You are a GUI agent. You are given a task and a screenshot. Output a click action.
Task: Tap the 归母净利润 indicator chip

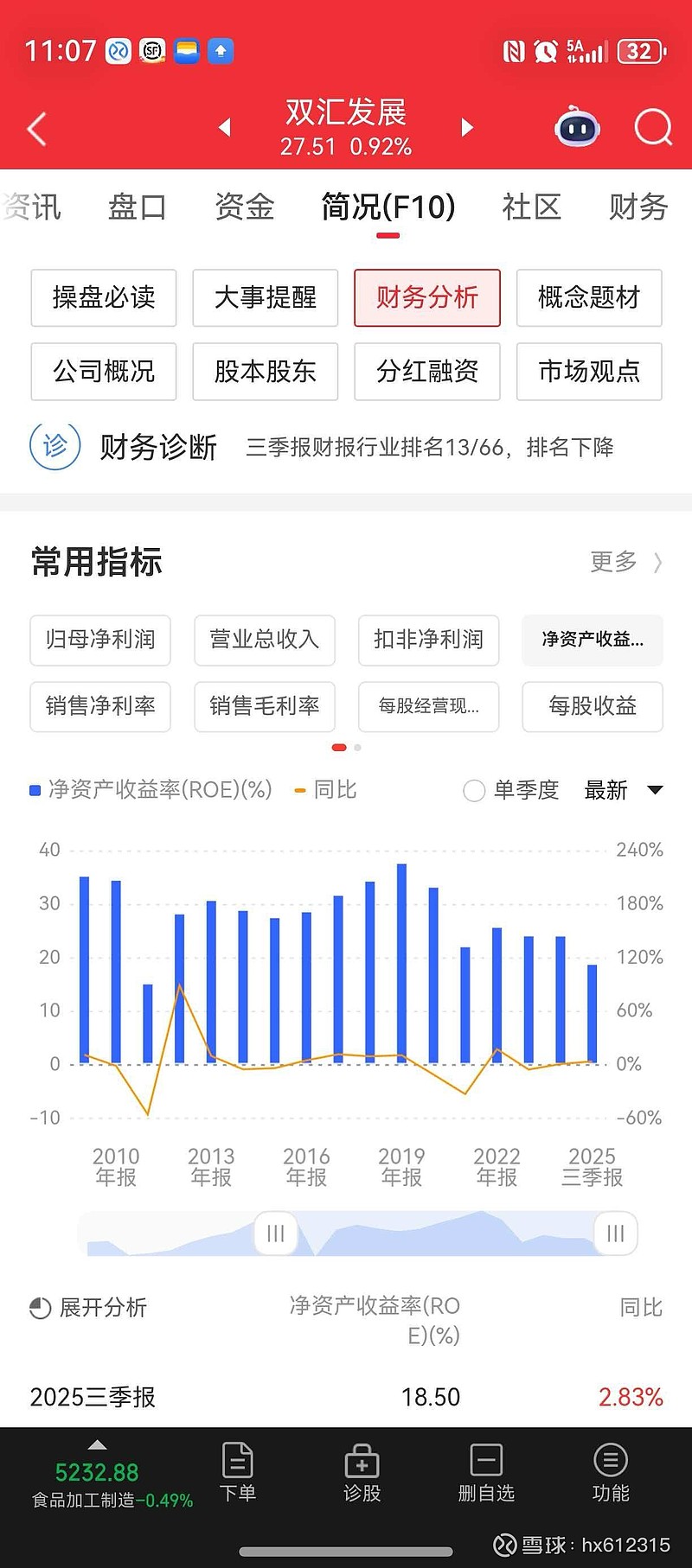(x=99, y=641)
